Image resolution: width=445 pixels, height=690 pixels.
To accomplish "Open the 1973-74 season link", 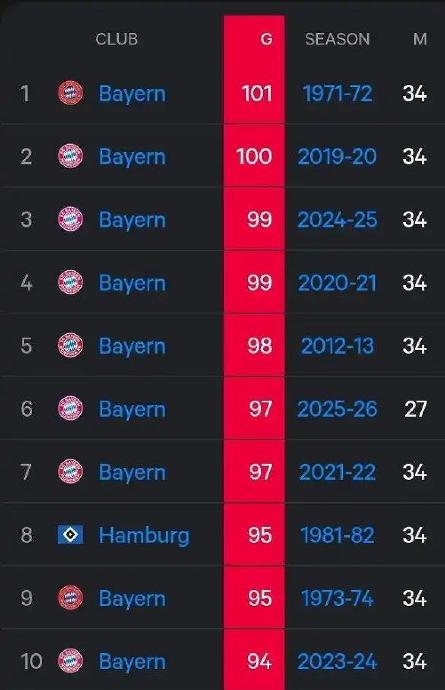I will pos(337,598).
